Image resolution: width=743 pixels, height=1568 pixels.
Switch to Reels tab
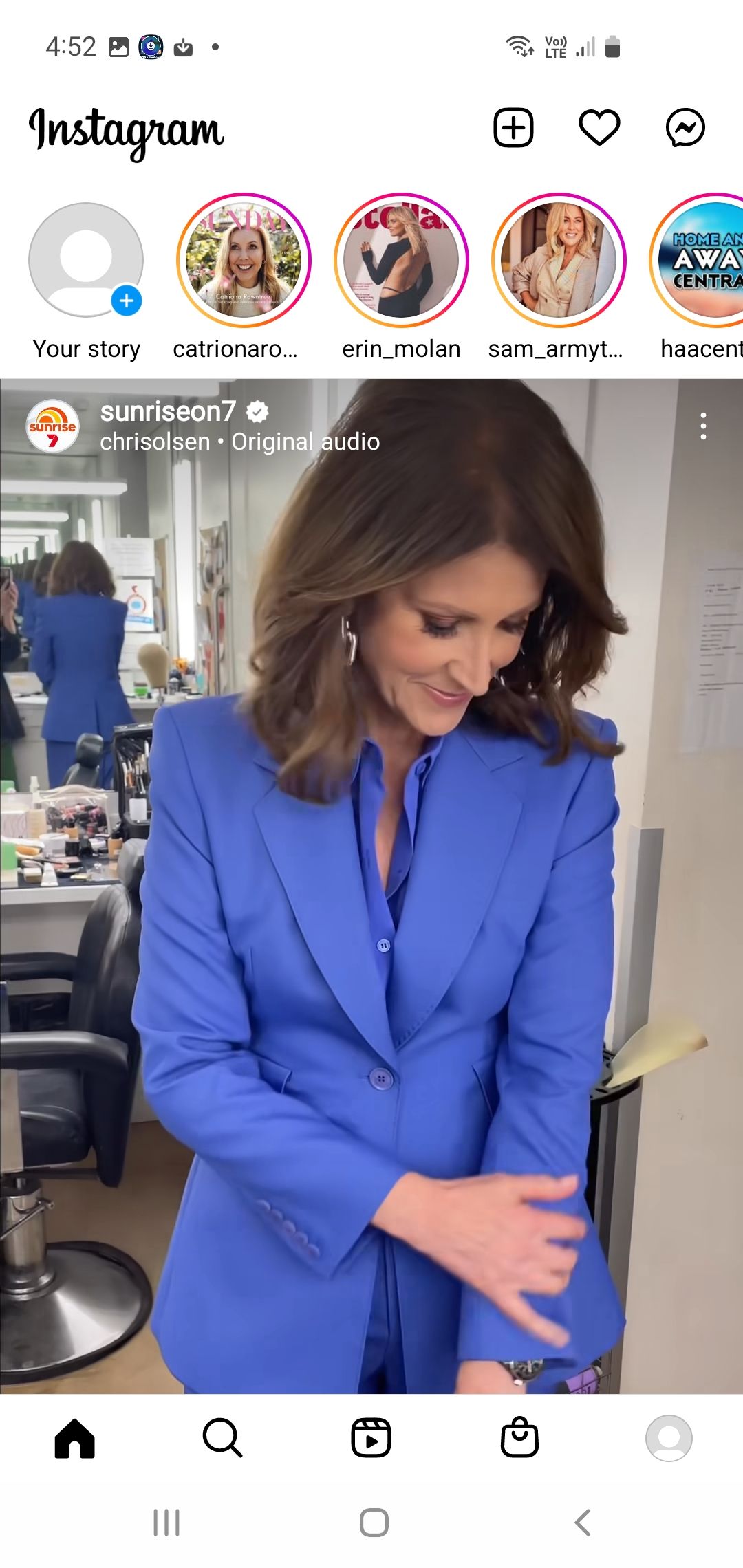(371, 1438)
